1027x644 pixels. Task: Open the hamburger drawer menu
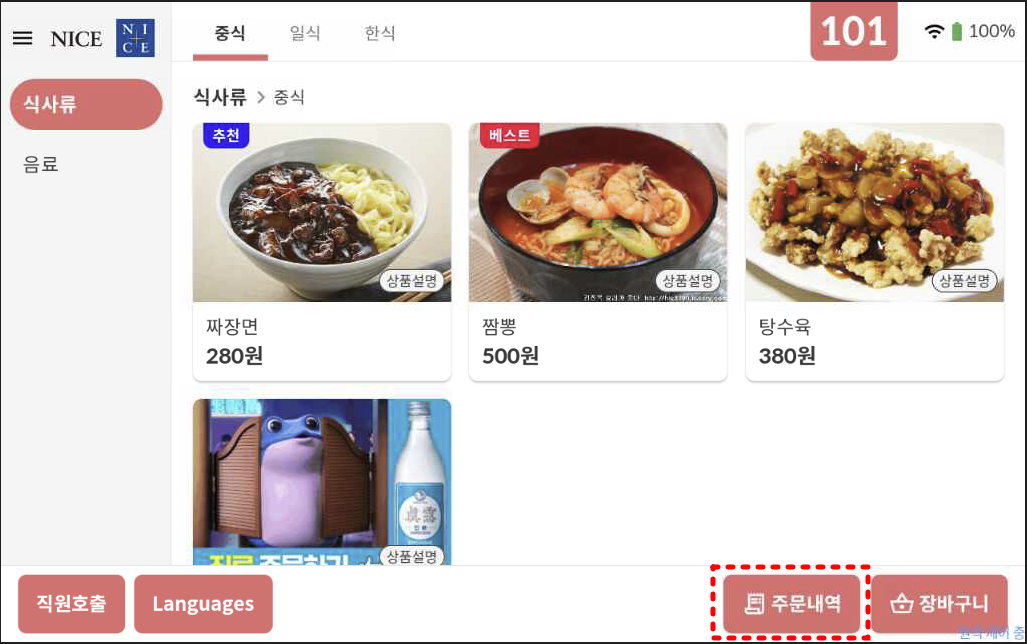(22, 38)
